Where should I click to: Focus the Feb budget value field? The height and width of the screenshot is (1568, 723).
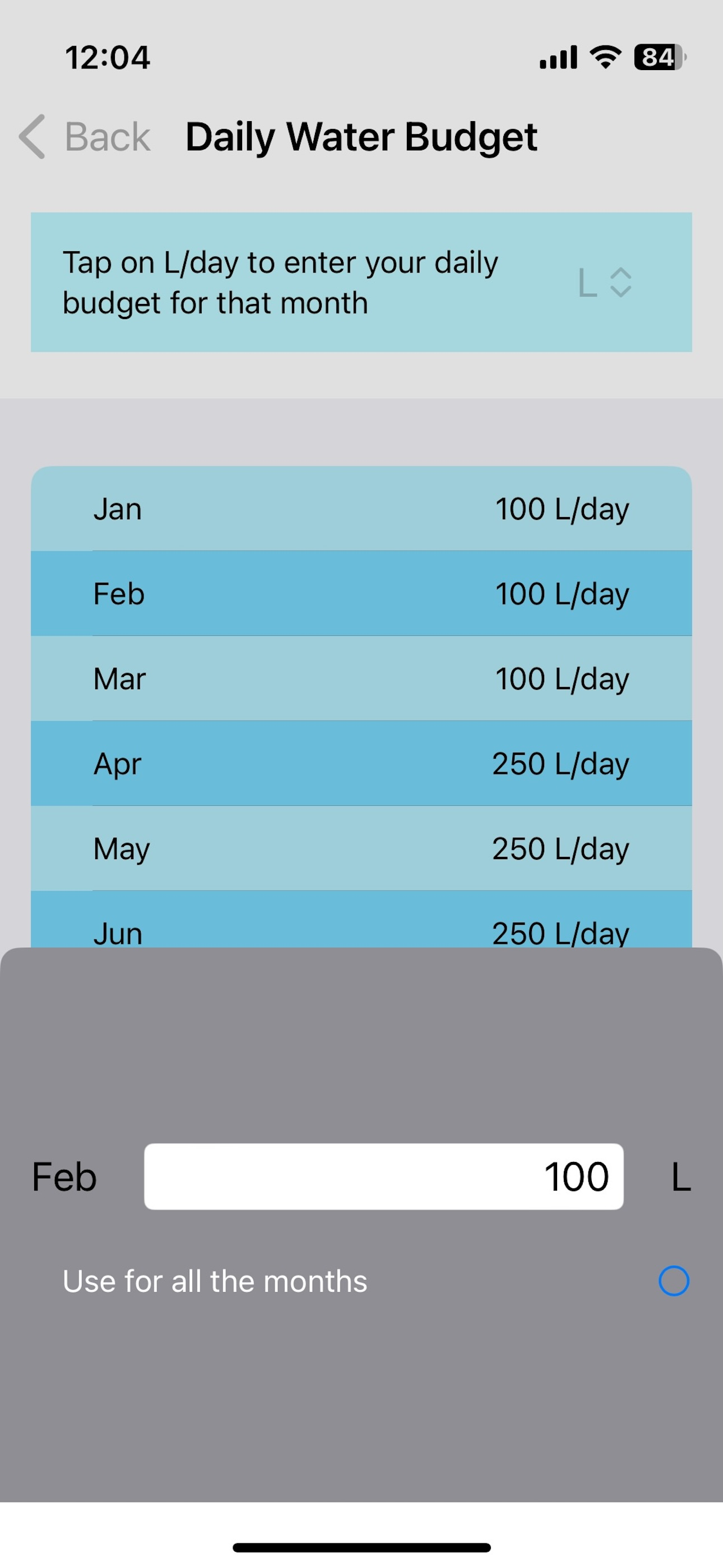pyautogui.click(x=384, y=1177)
